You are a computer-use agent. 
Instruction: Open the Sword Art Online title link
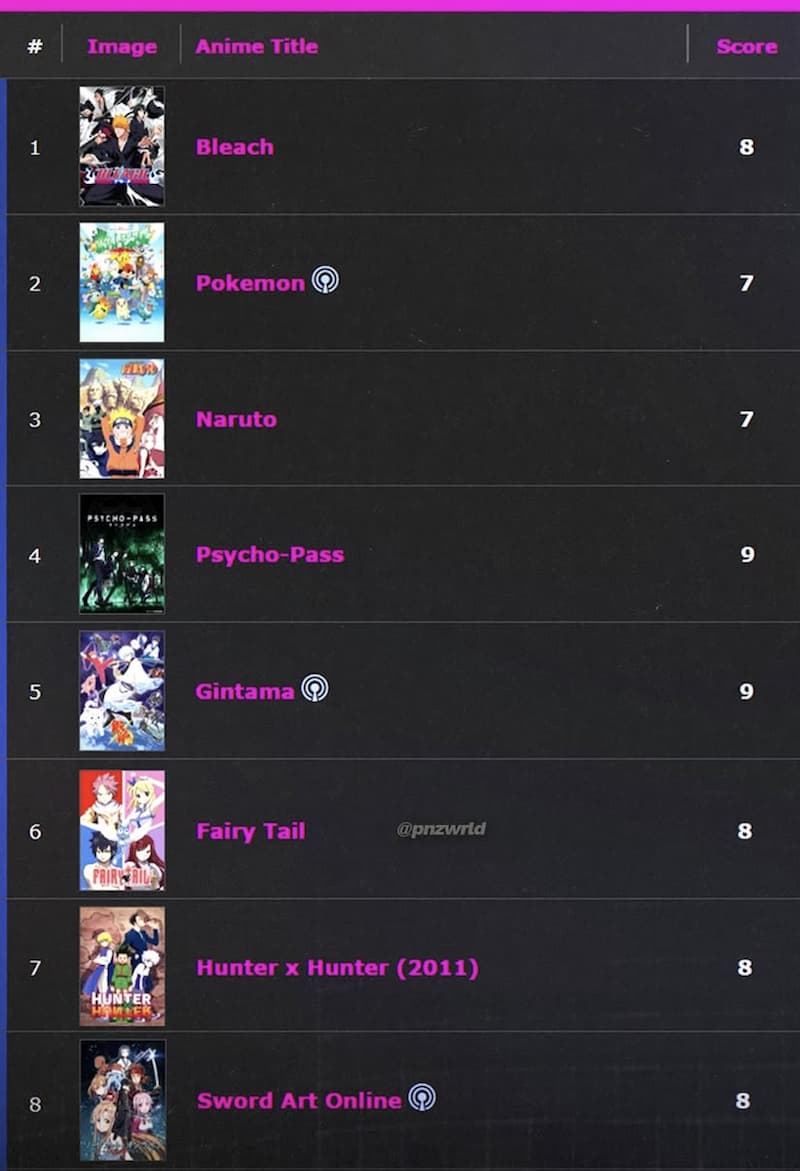pyautogui.click(x=298, y=1101)
